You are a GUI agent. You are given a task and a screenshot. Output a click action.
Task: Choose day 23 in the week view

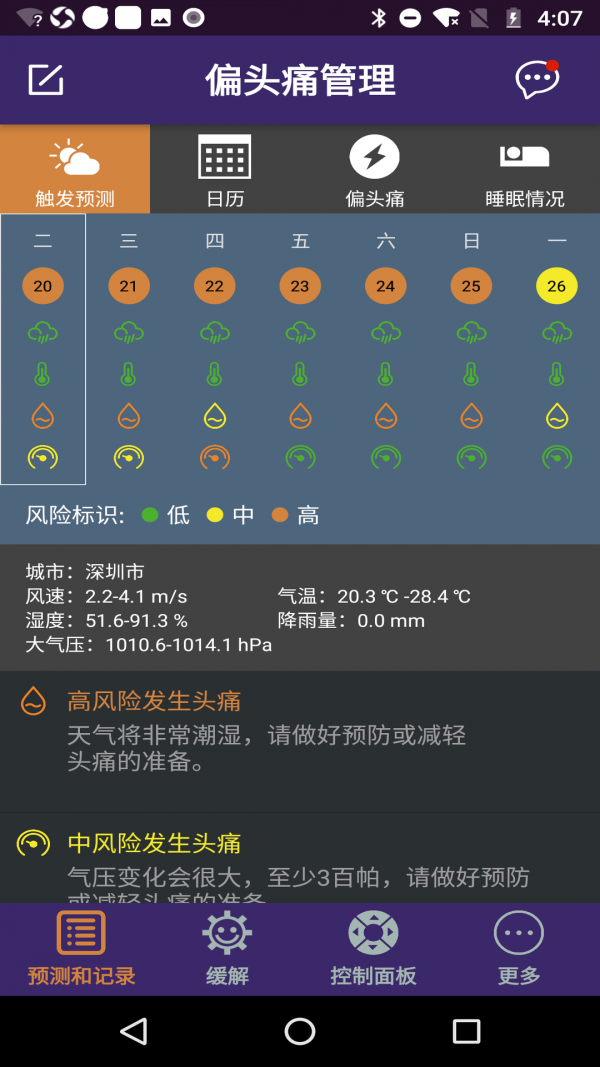[300, 286]
